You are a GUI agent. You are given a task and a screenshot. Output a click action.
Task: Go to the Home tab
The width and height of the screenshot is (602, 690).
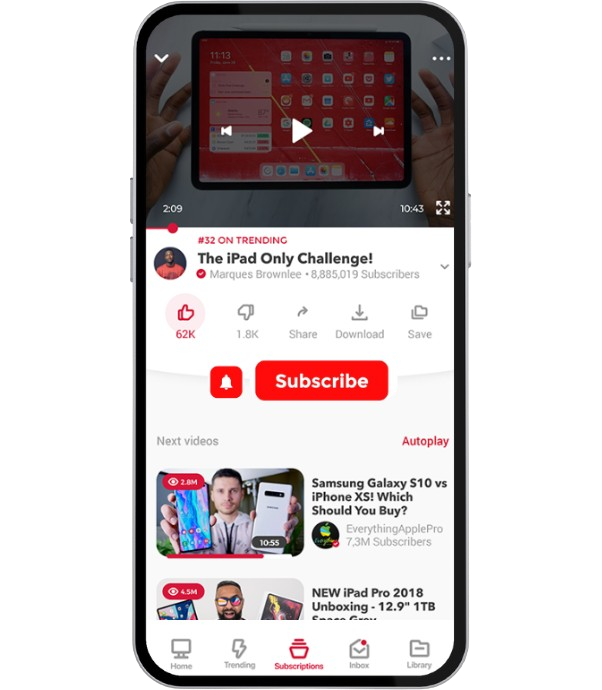pos(181,653)
